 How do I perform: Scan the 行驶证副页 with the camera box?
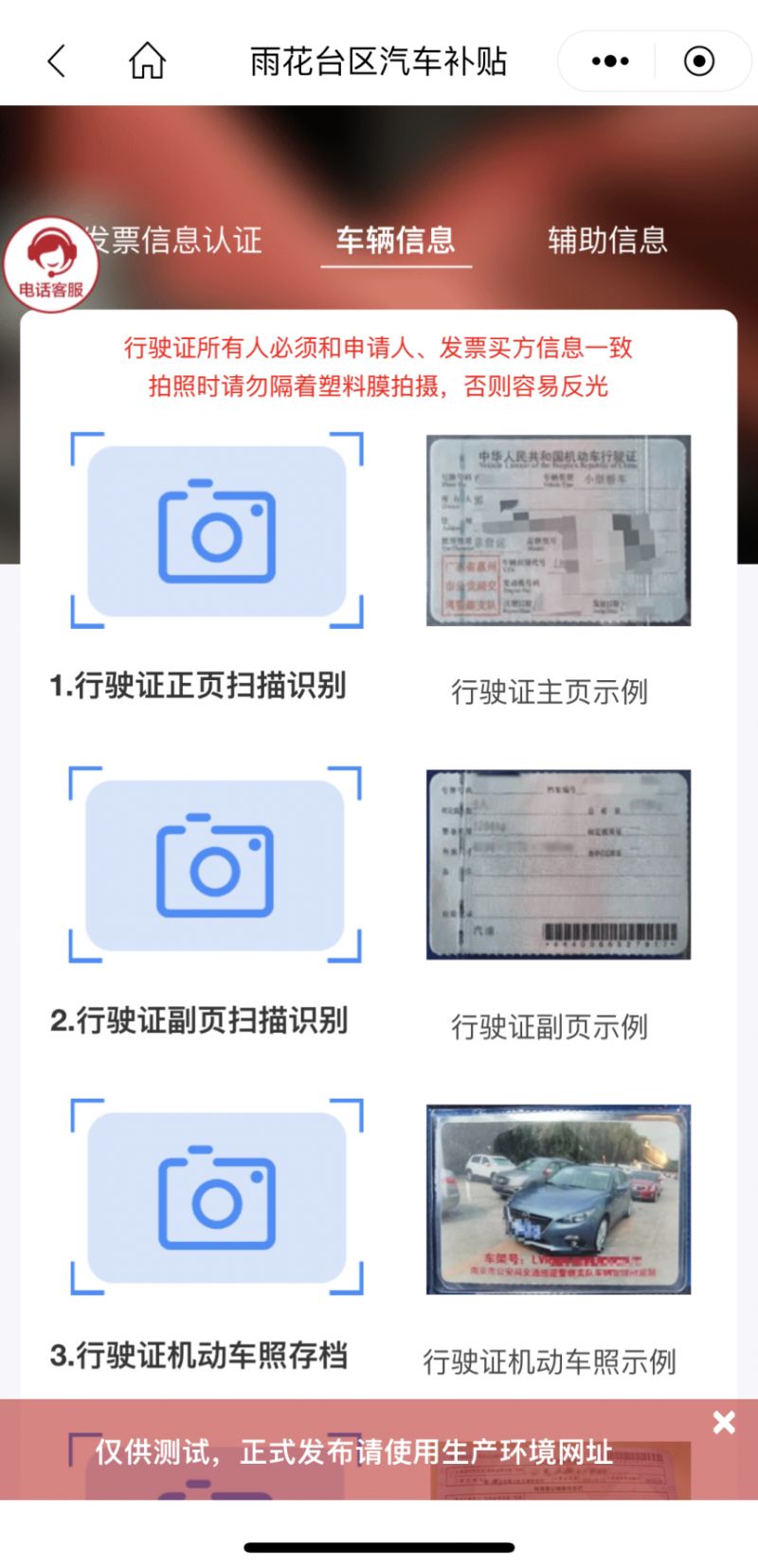point(215,865)
